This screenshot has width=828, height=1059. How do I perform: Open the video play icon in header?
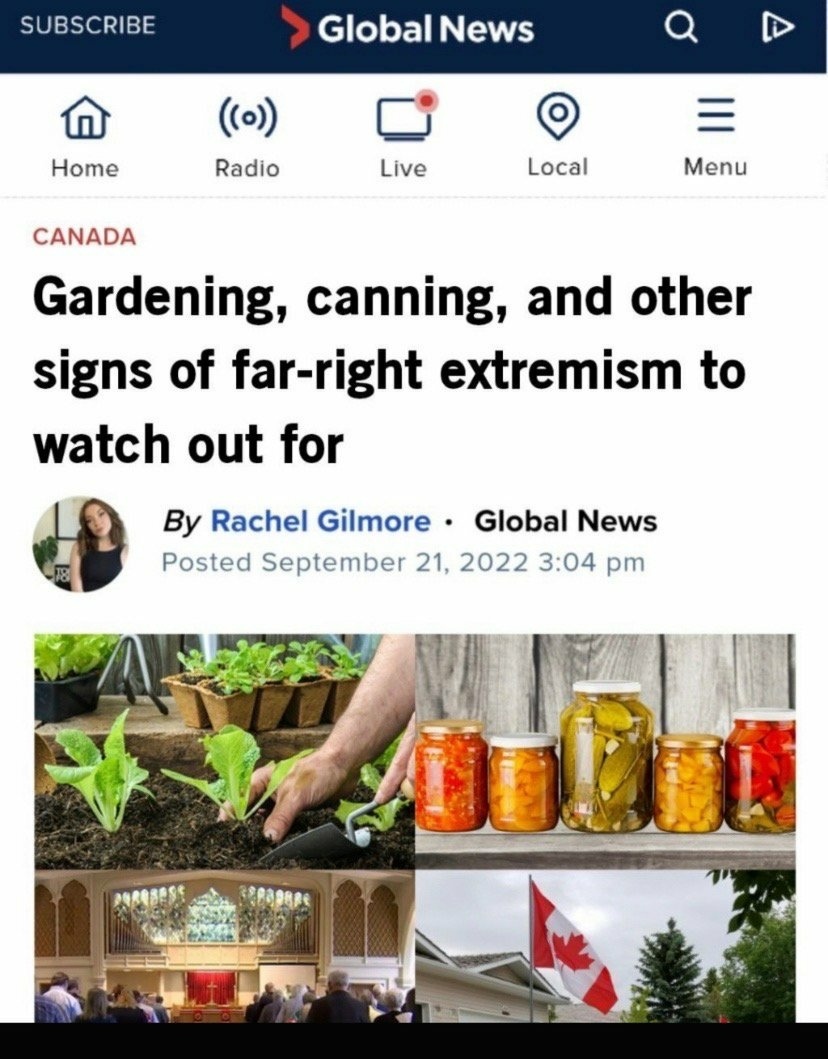pos(776,29)
